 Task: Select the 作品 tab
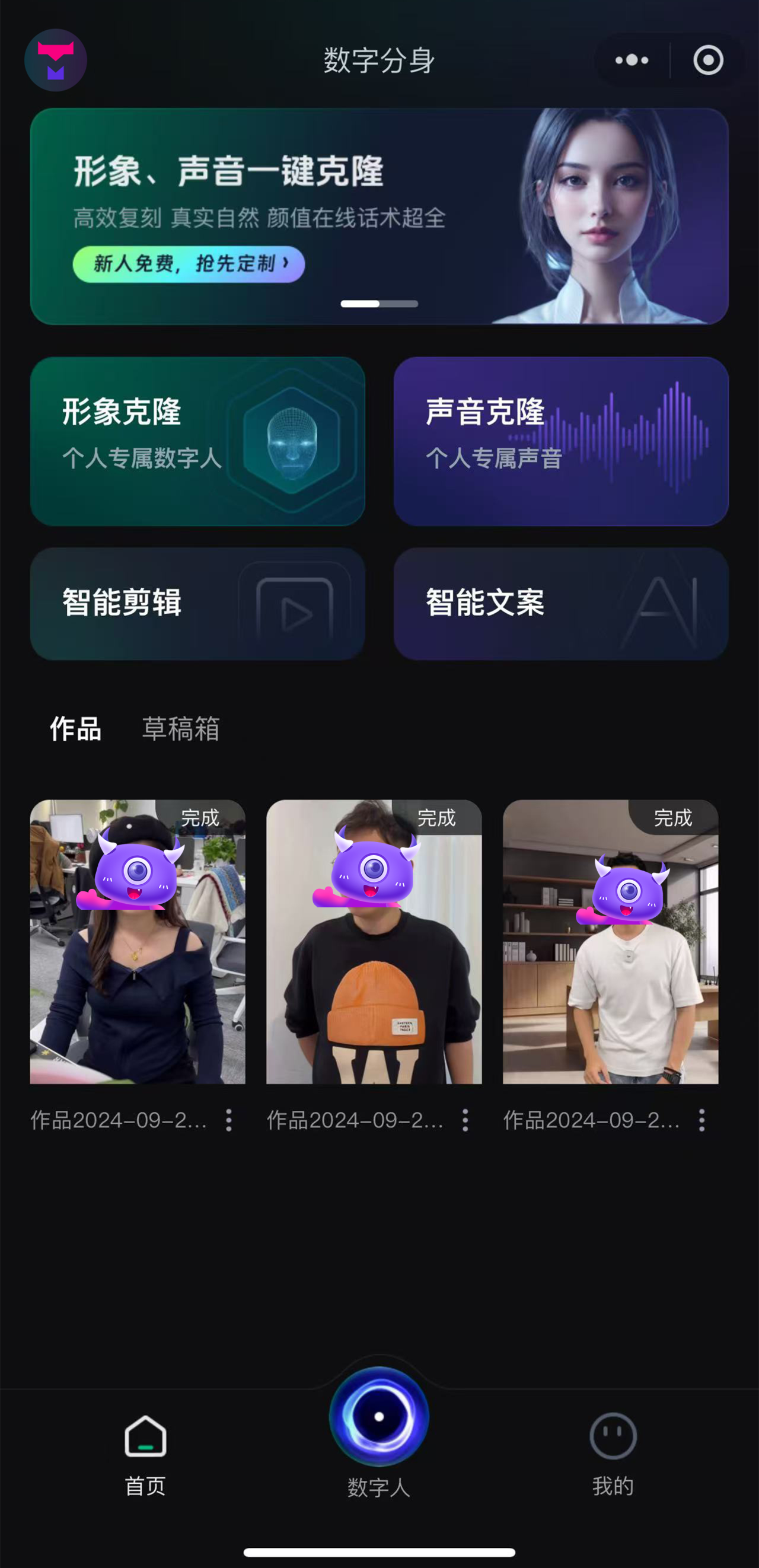coord(75,729)
